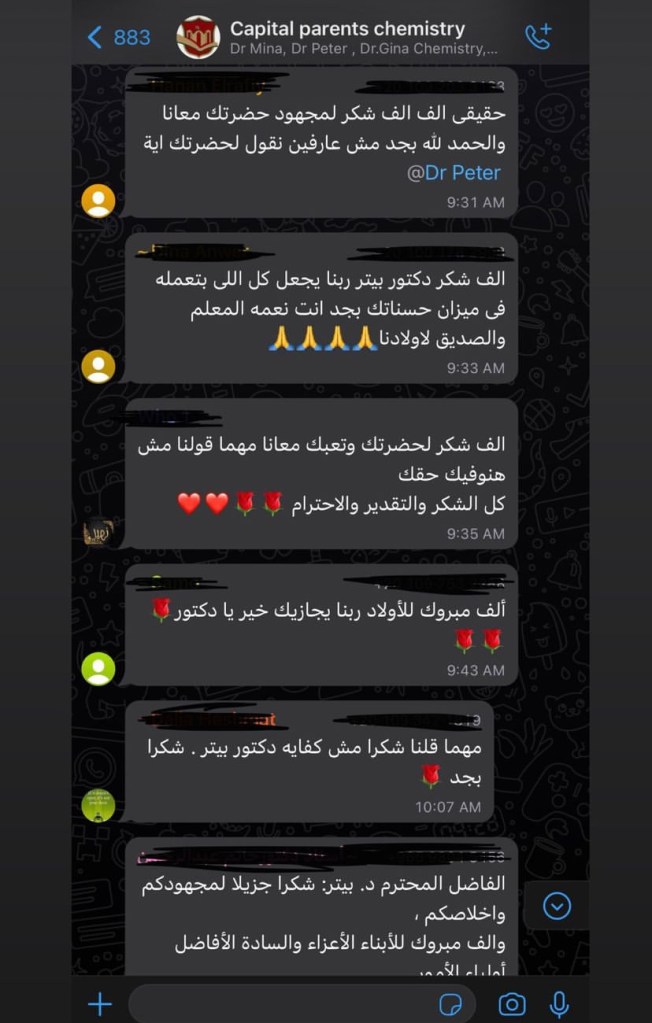This screenshot has width=652, height=1023.
Task: Open the camera
Action: [x=512, y=1004]
